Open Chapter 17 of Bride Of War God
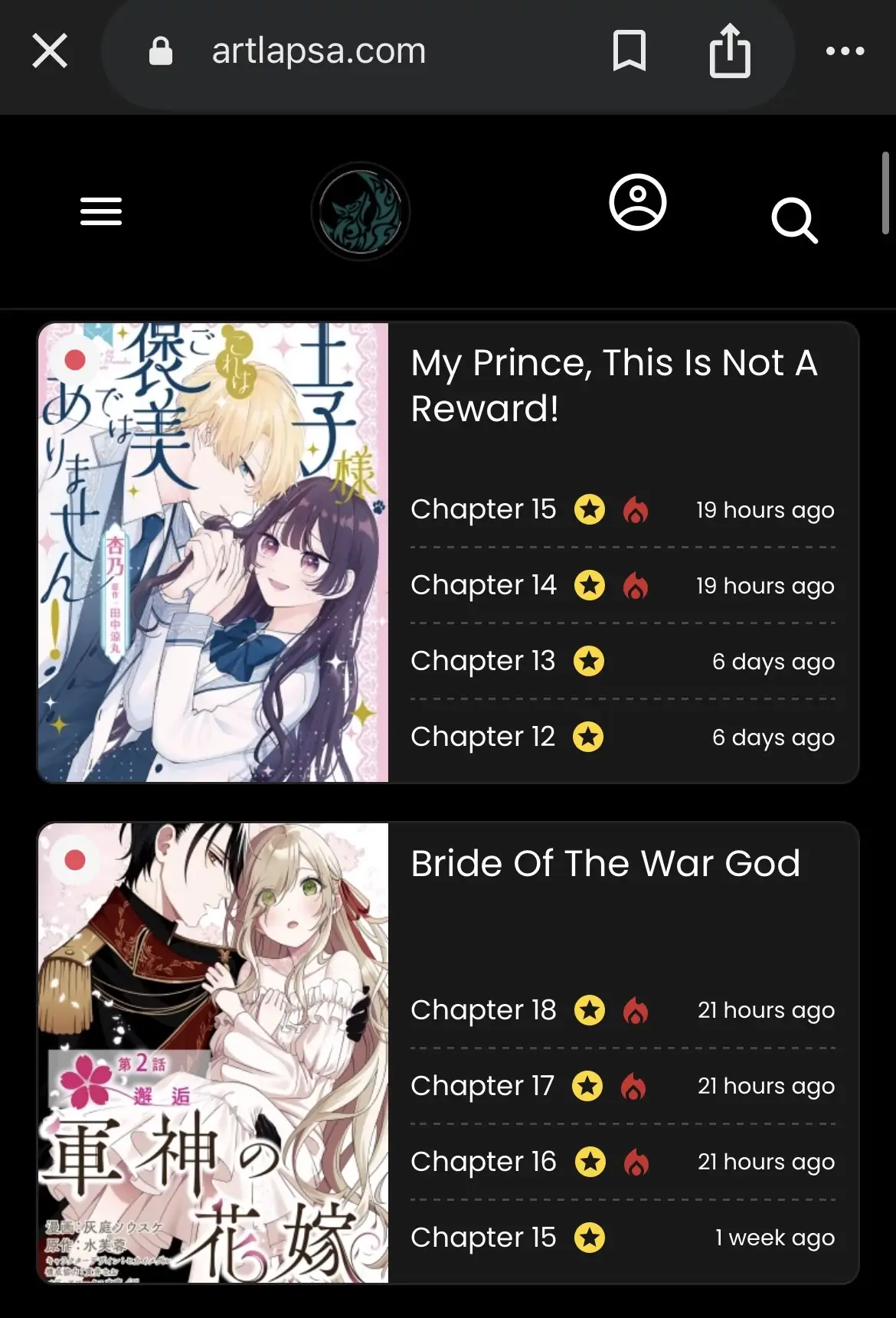The image size is (896, 1318). tap(482, 1086)
